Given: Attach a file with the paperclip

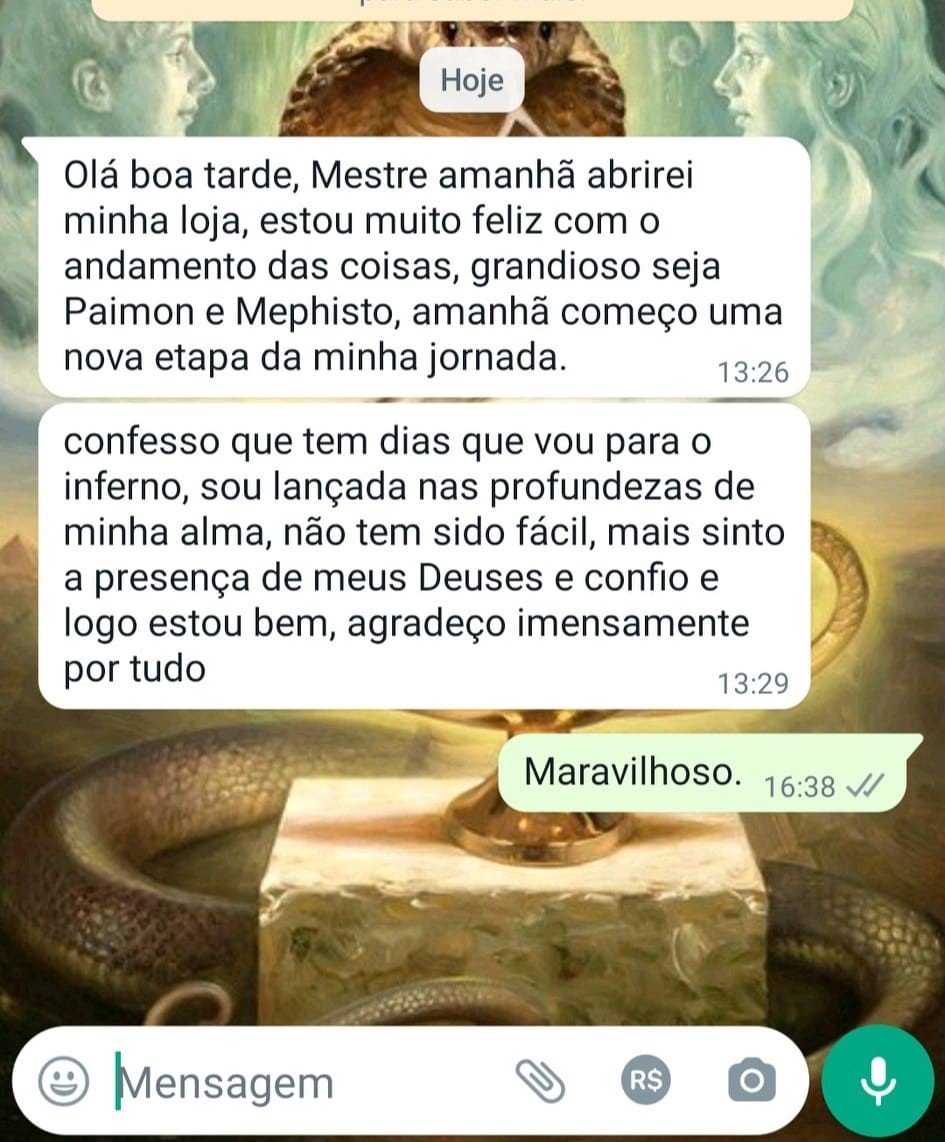Looking at the screenshot, I should [540, 1080].
